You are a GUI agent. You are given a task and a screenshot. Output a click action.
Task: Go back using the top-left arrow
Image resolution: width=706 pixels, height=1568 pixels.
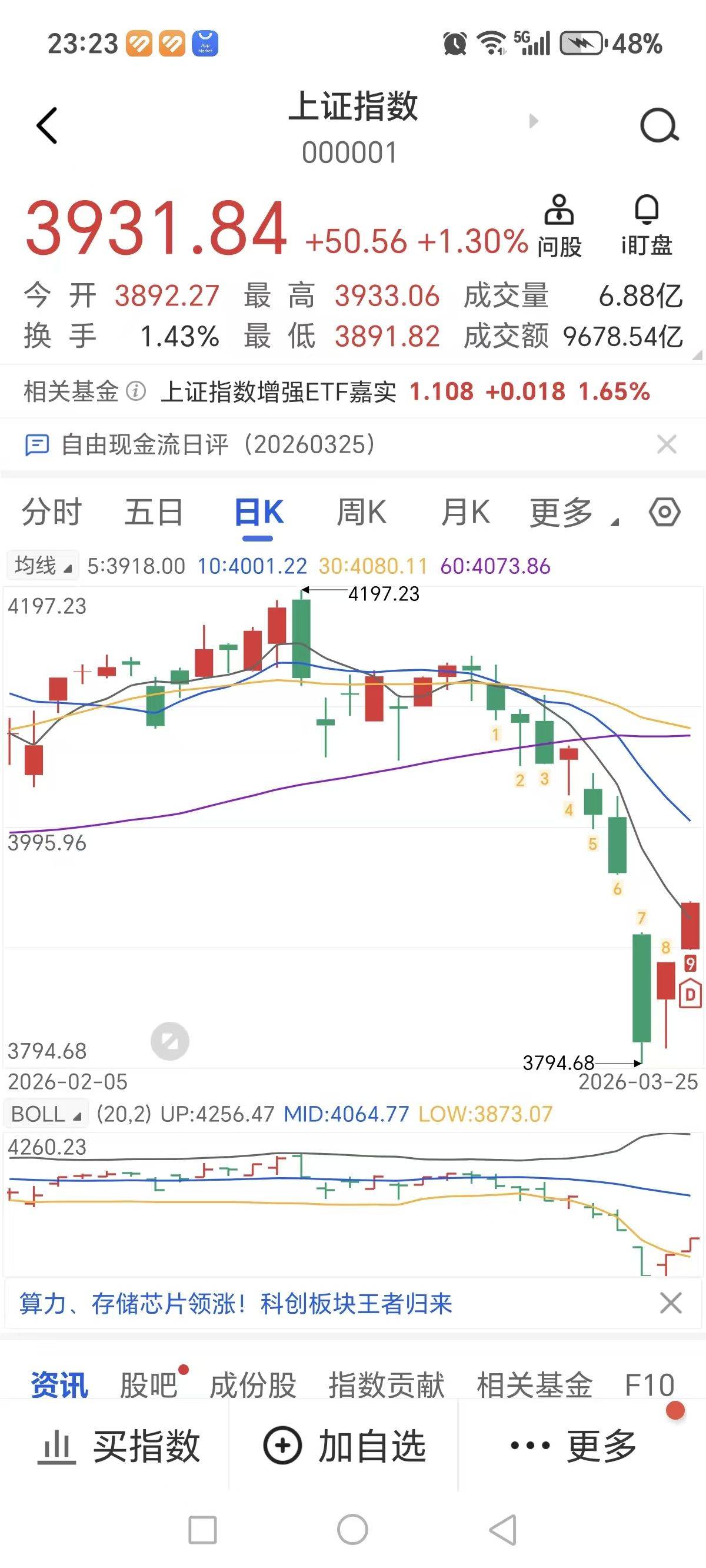[48, 125]
